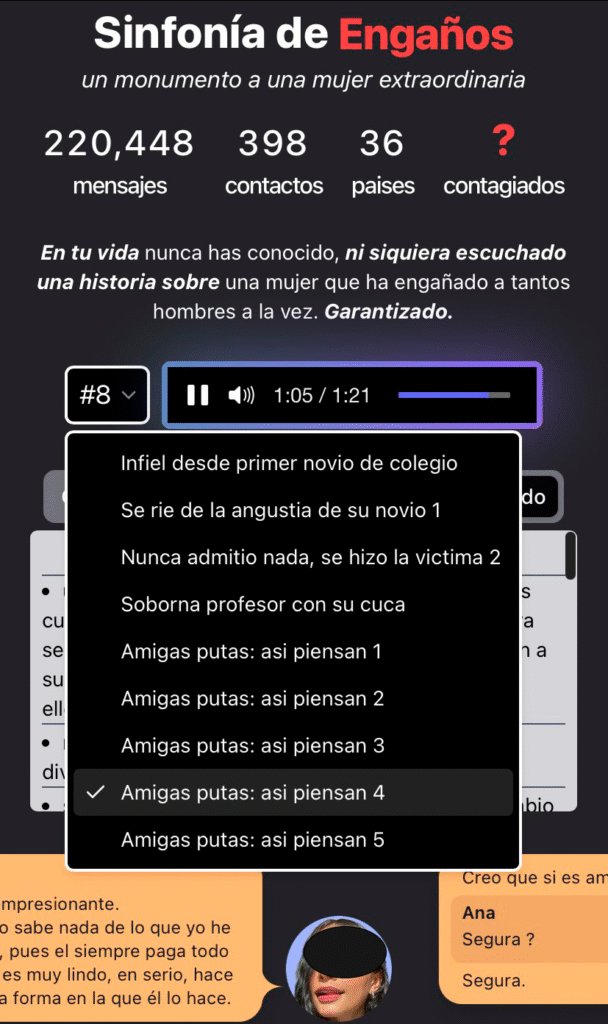Select Infiel desde primer novio de colegio
The height and width of the screenshot is (1024, 608).
click(289, 463)
